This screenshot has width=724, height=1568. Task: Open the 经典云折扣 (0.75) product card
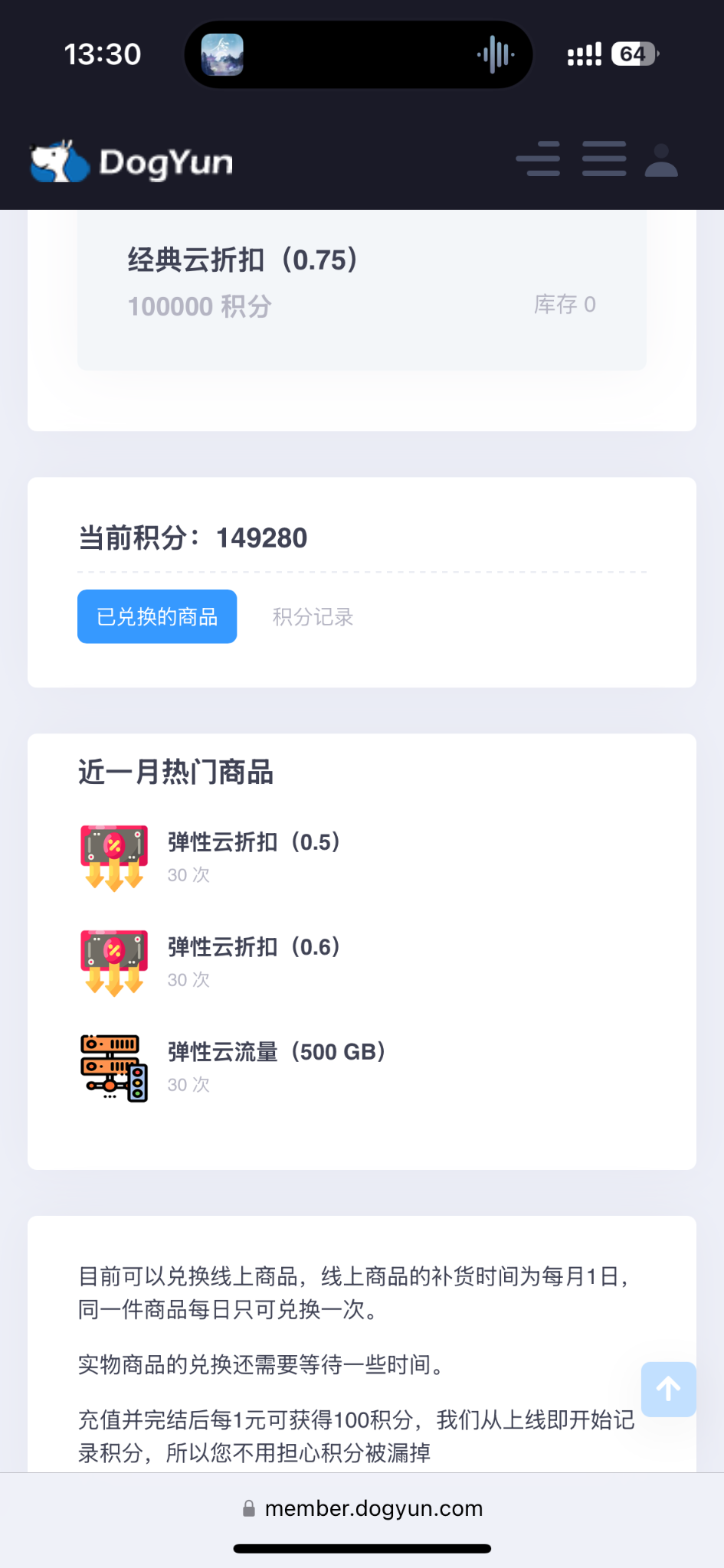pos(362,283)
